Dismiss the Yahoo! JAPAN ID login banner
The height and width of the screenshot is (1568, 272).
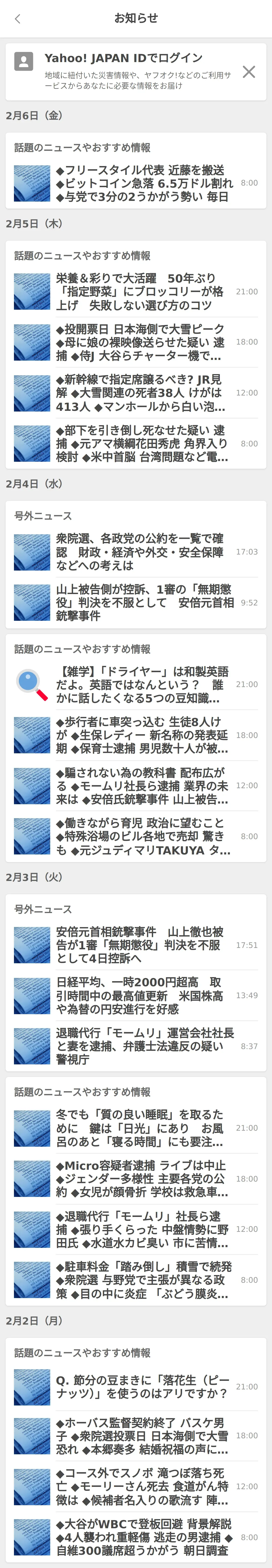pyautogui.click(x=248, y=72)
